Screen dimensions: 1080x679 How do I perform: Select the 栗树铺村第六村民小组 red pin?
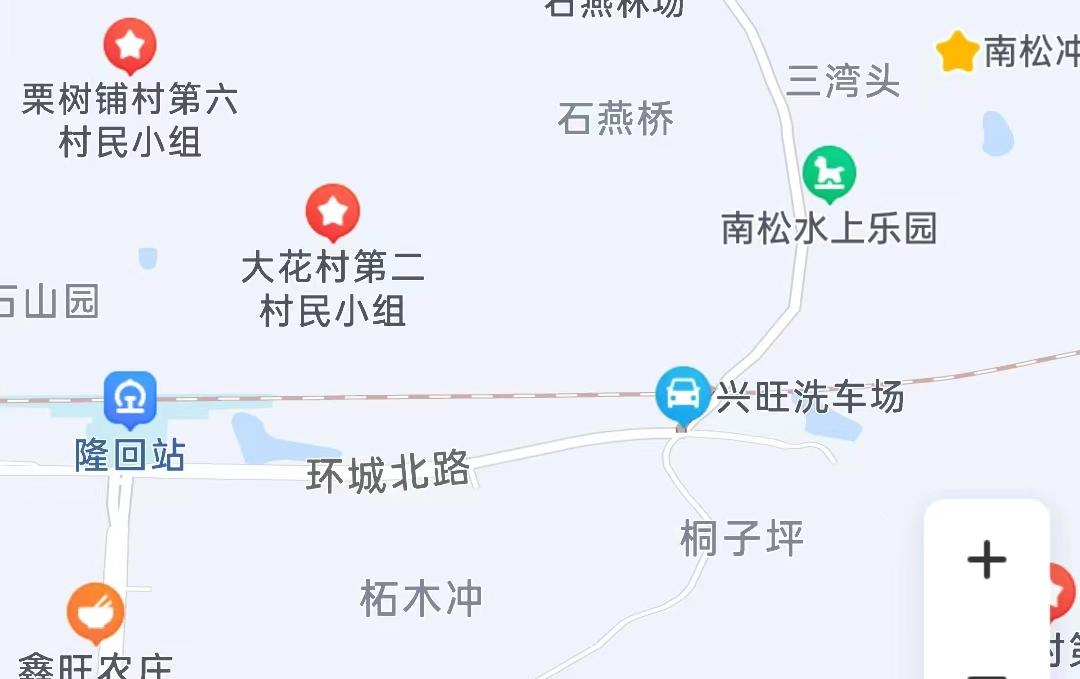point(130,45)
